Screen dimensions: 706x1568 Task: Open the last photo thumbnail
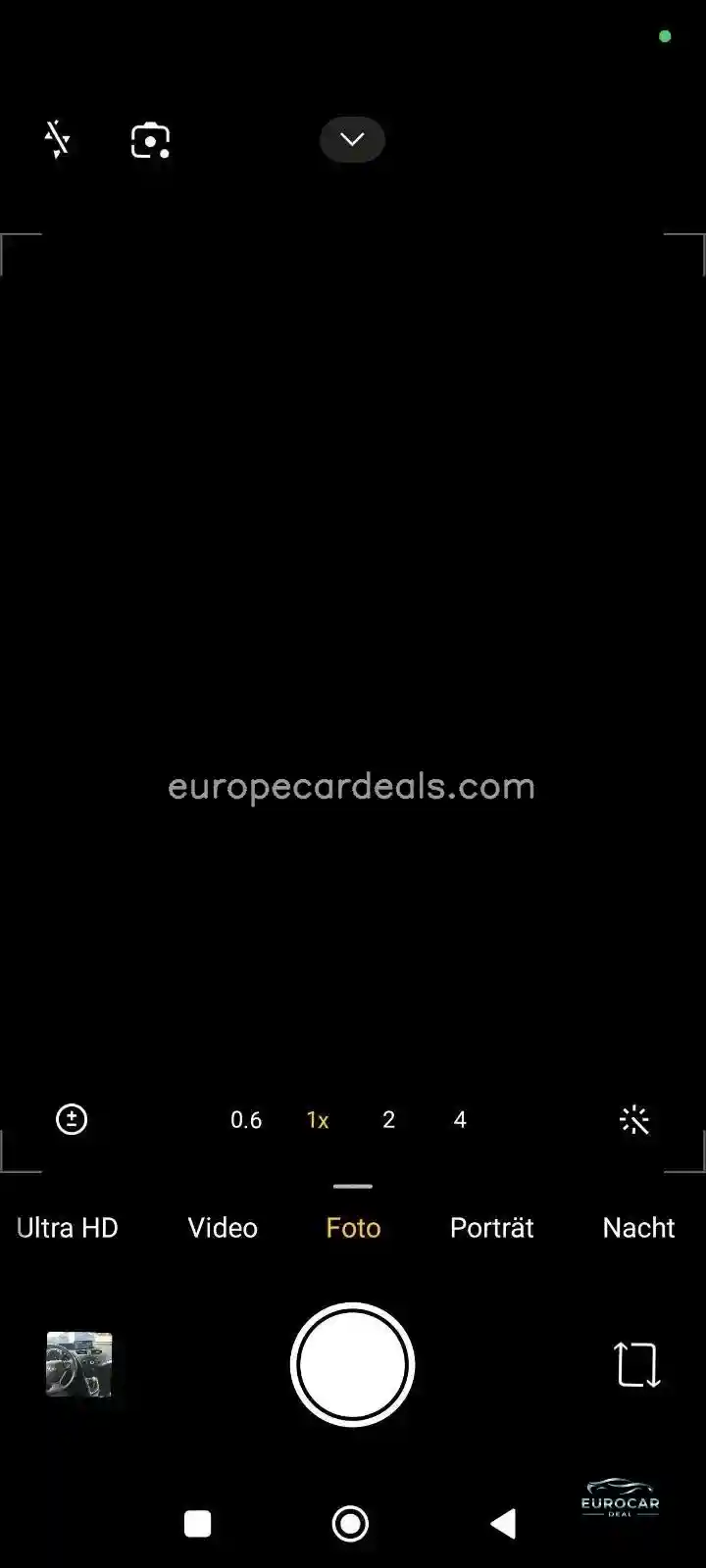coord(79,1364)
